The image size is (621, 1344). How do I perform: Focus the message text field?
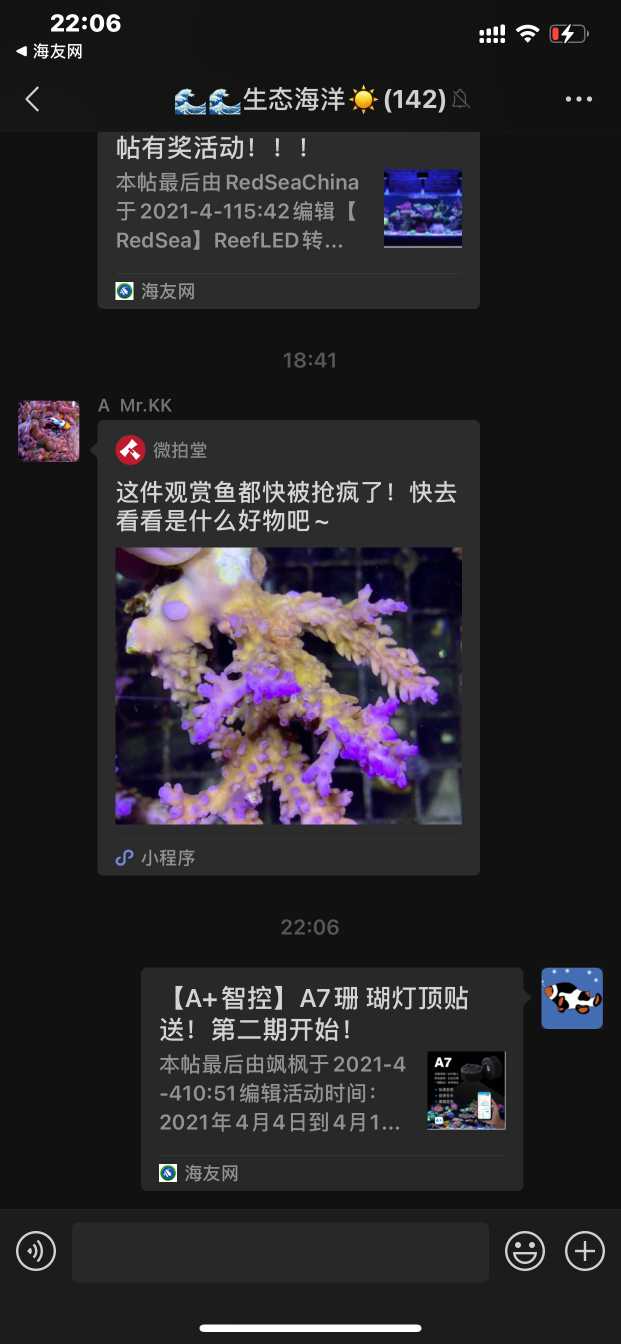tap(280, 1252)
